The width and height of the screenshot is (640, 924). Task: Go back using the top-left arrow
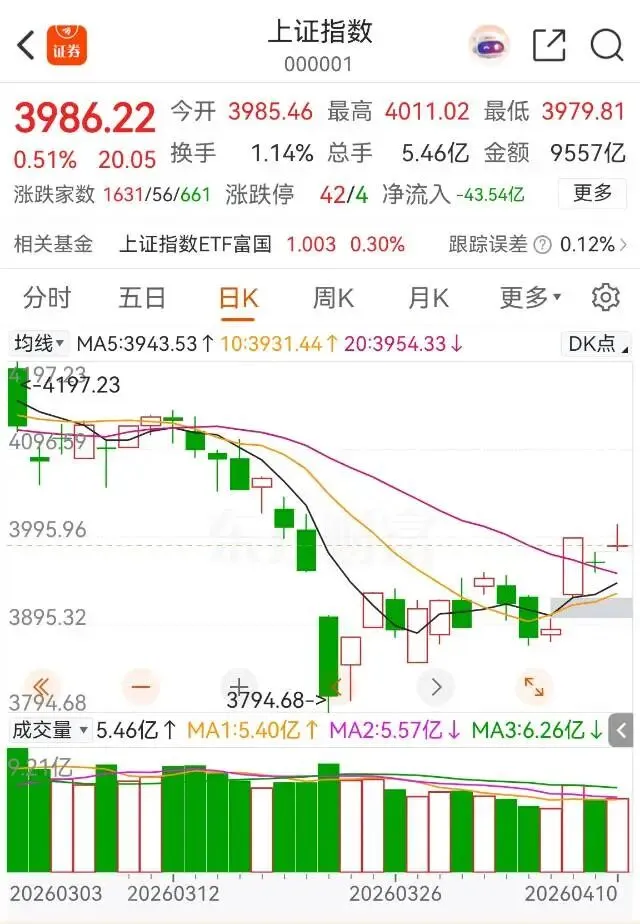coord(26,45)
